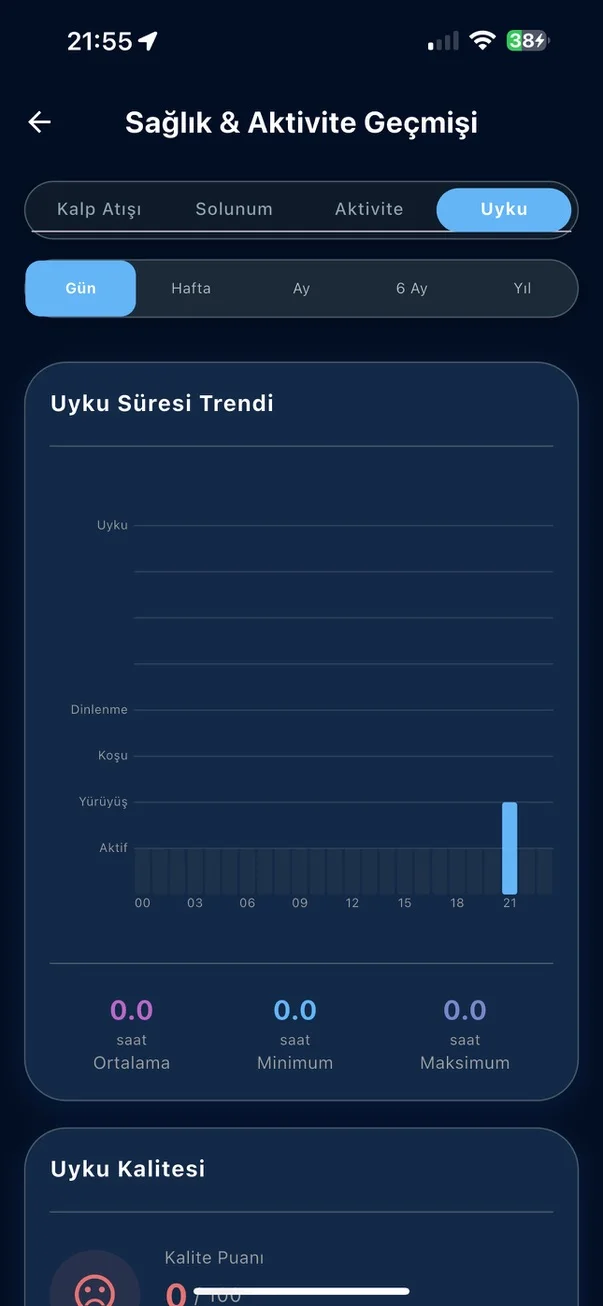
Task: Open the Solunum tab
Action: [234, 209]
